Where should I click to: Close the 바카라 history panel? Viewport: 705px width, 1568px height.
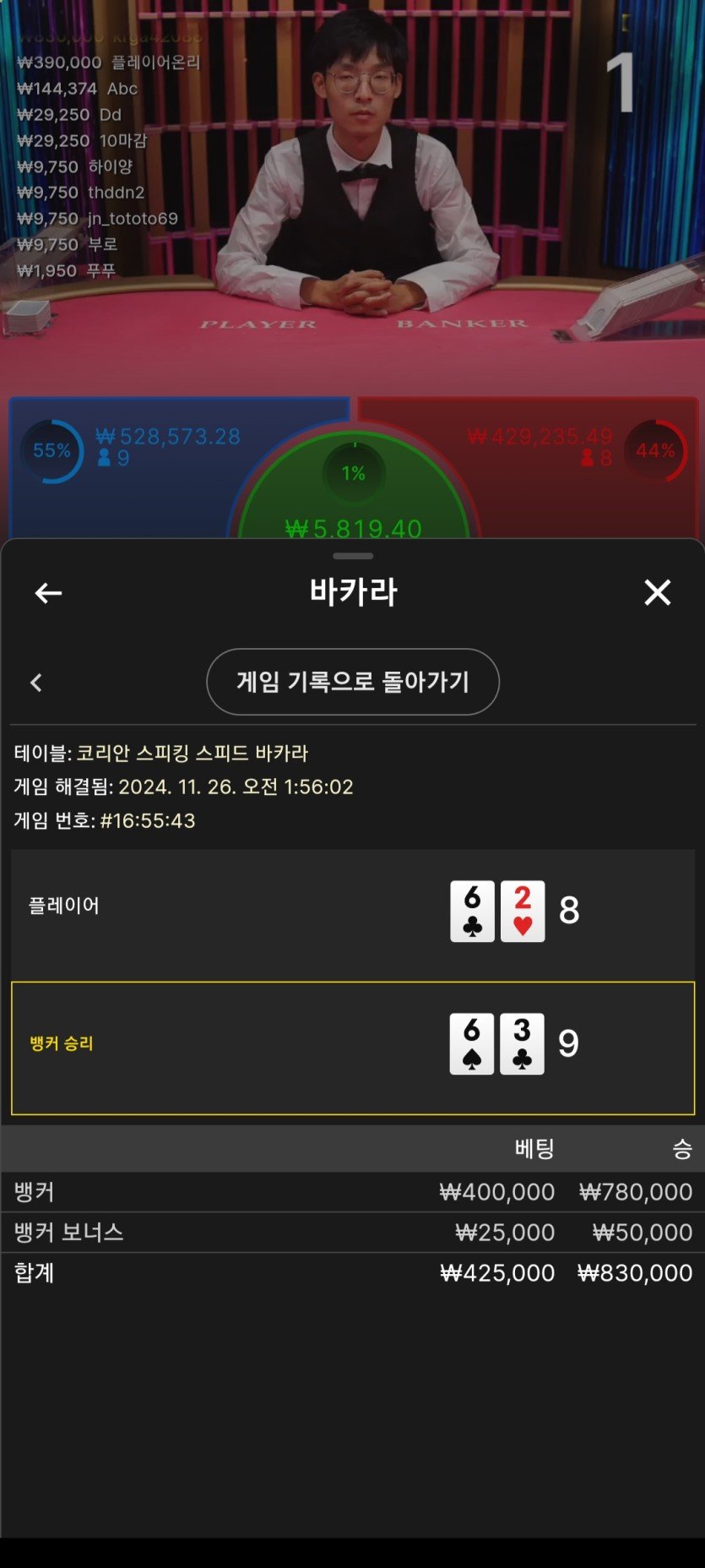pos(657,592)
